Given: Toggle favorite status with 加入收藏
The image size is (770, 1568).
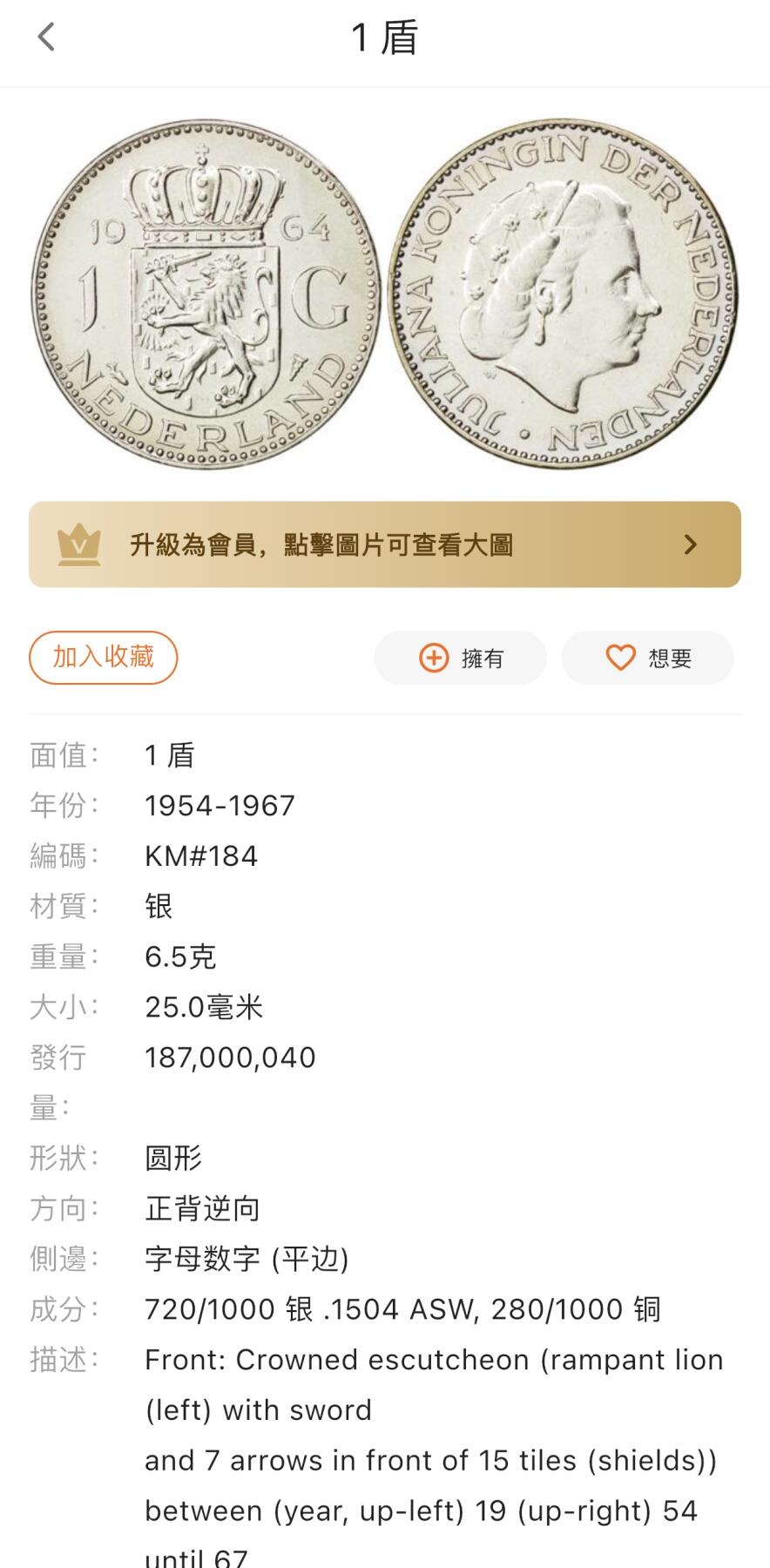Looking at the screenshot, I should [x=103, y=658].
